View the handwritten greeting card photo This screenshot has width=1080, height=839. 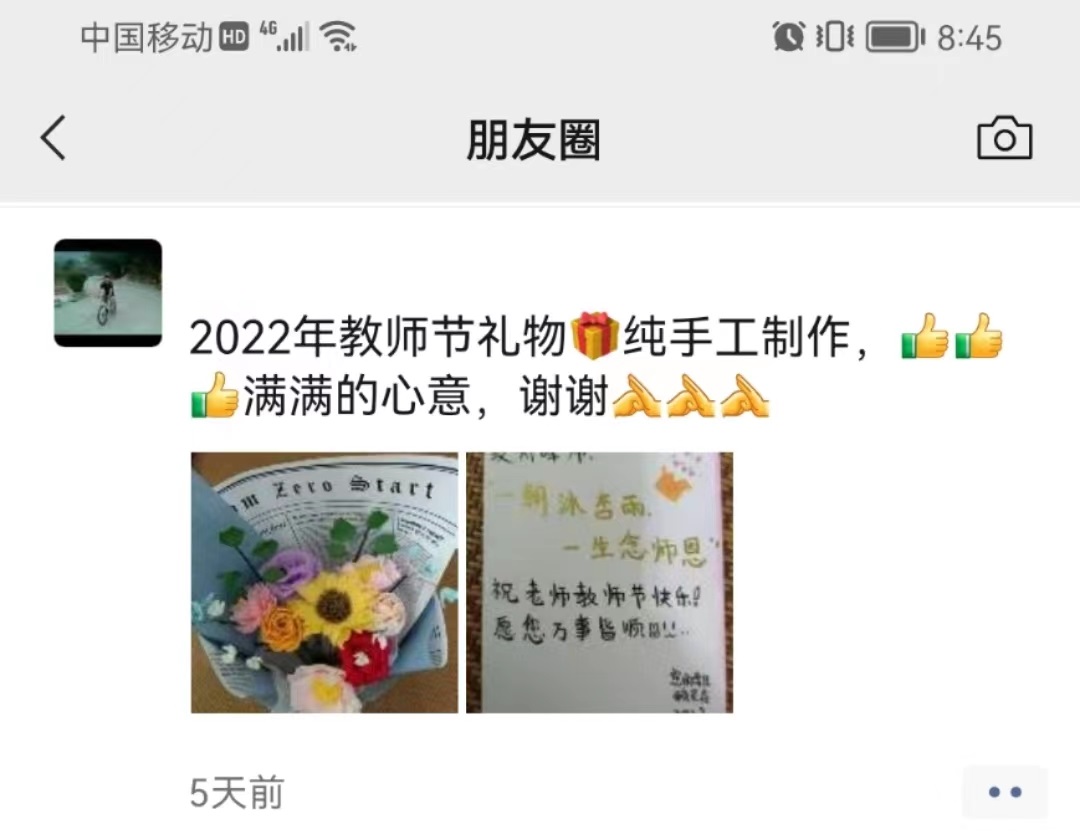coord(599,582)
